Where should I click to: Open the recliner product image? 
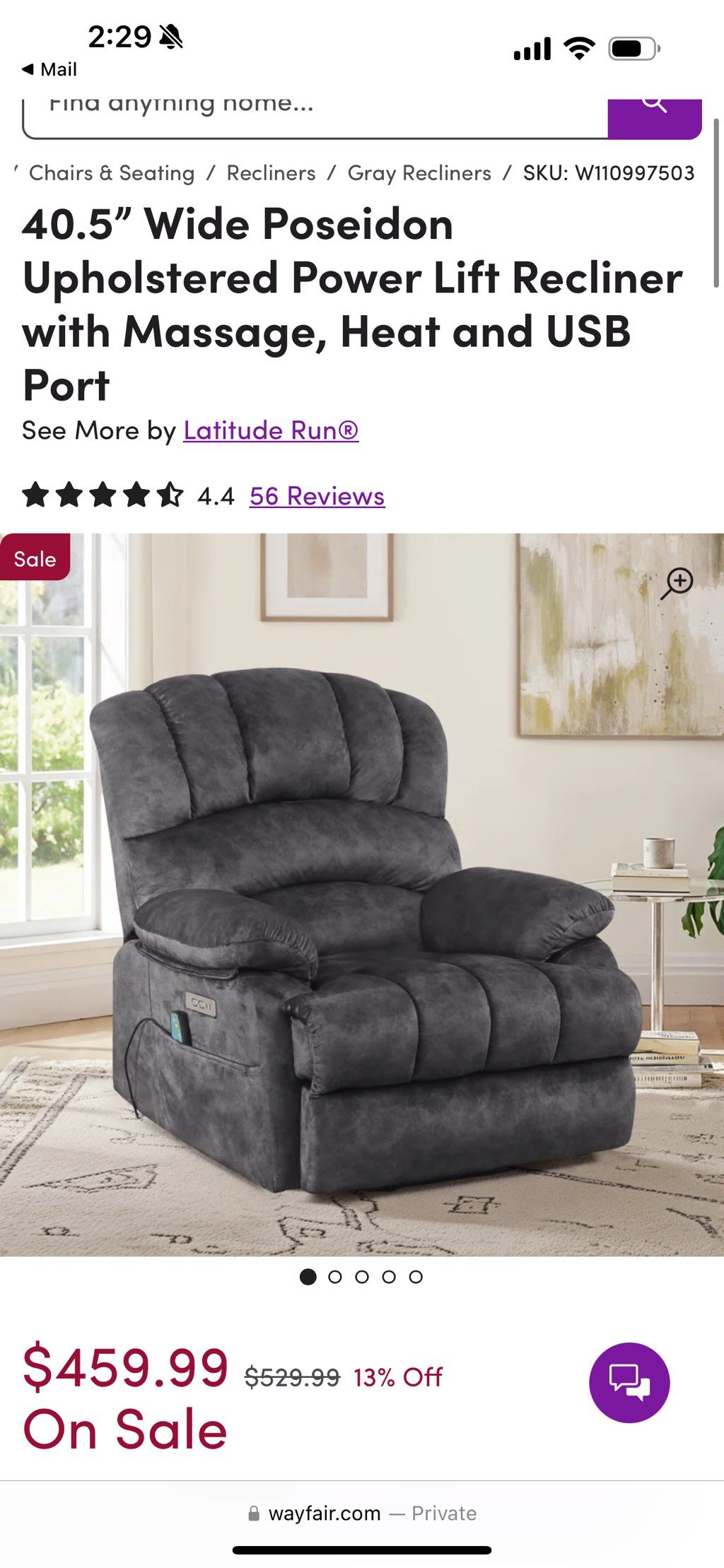[x=361, y=919]
